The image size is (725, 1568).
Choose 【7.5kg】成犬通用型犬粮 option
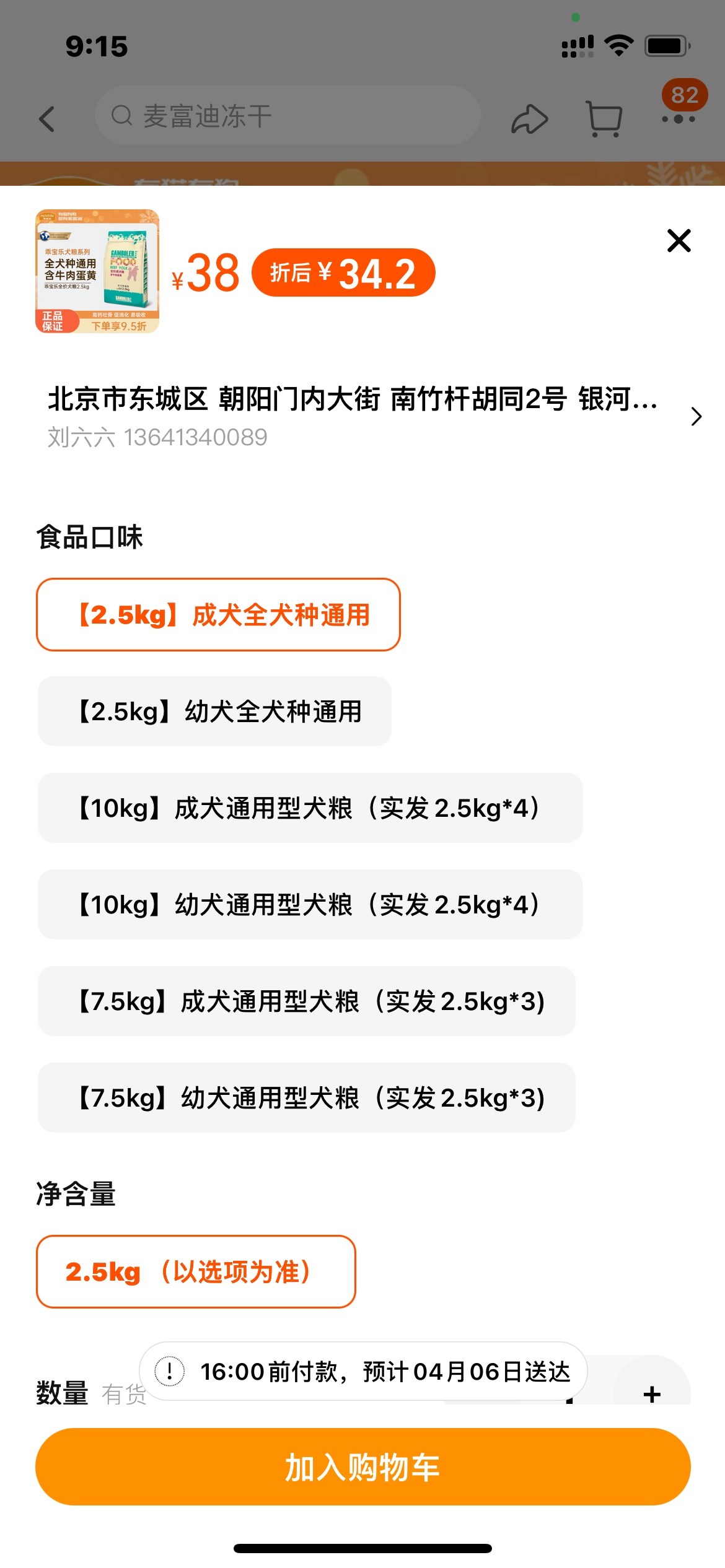307,1001
